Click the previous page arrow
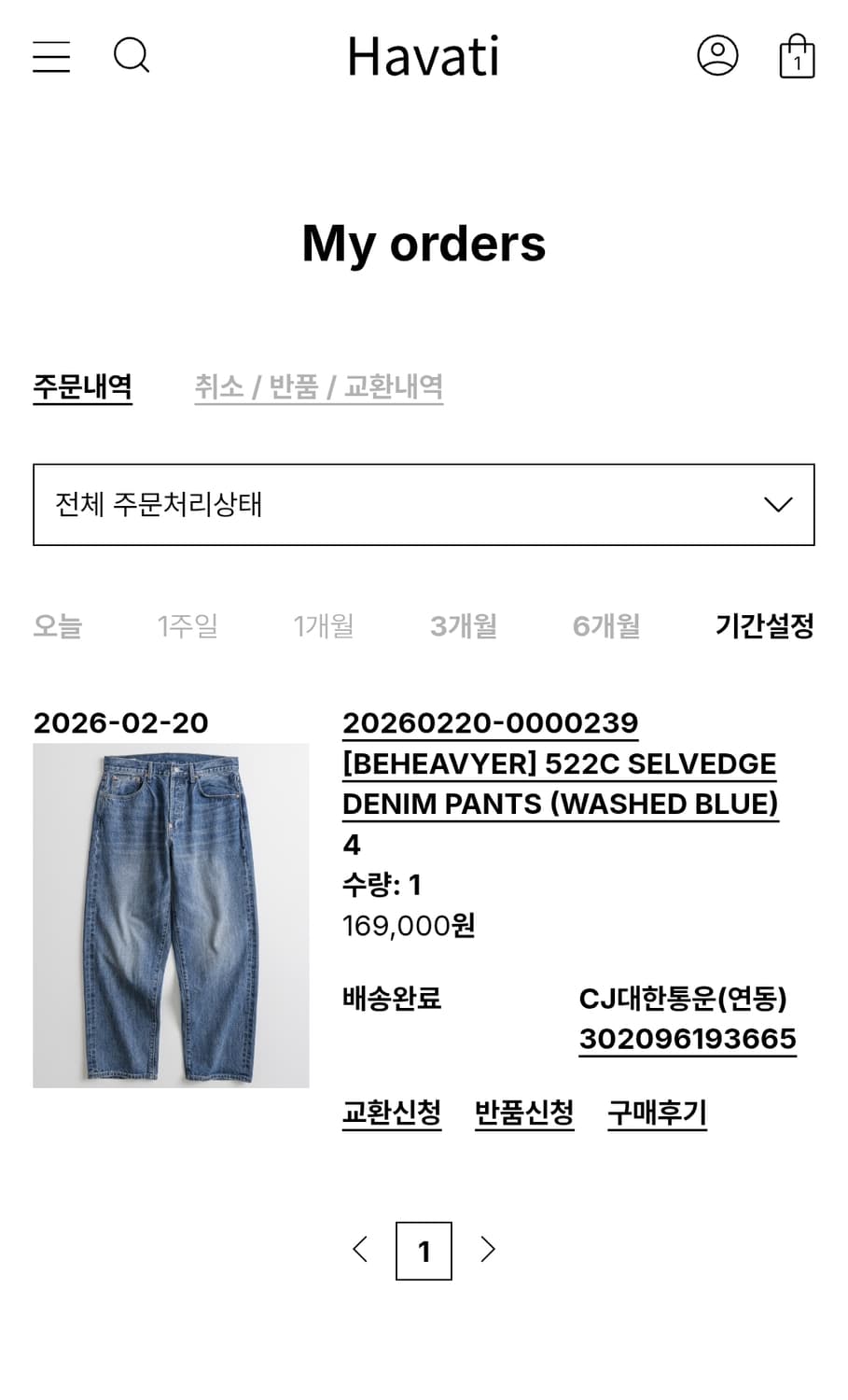 [361, 1249]
